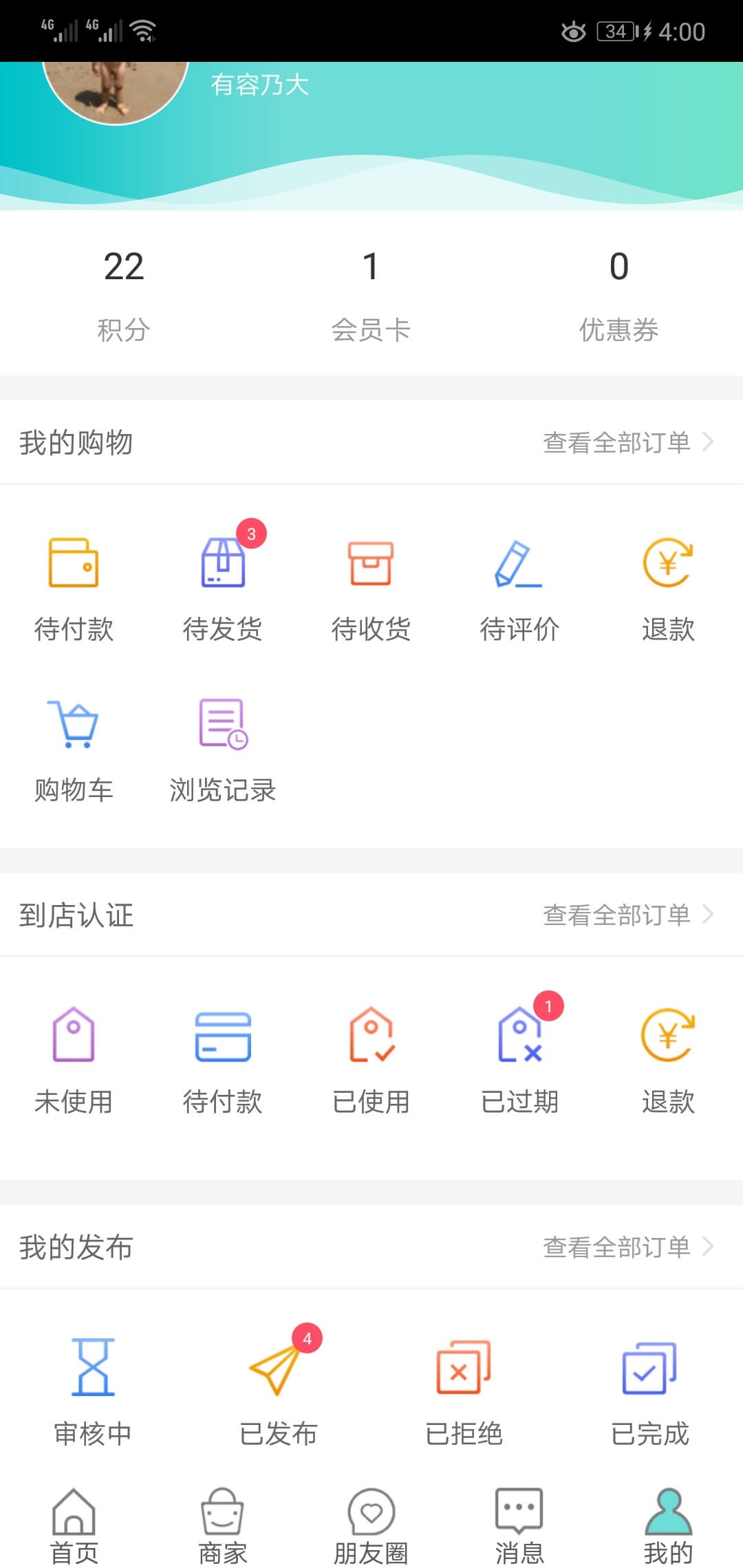743x1568 pixels.
Task: Switch to the 朋友圈 tab
Action: (371, 1525)
